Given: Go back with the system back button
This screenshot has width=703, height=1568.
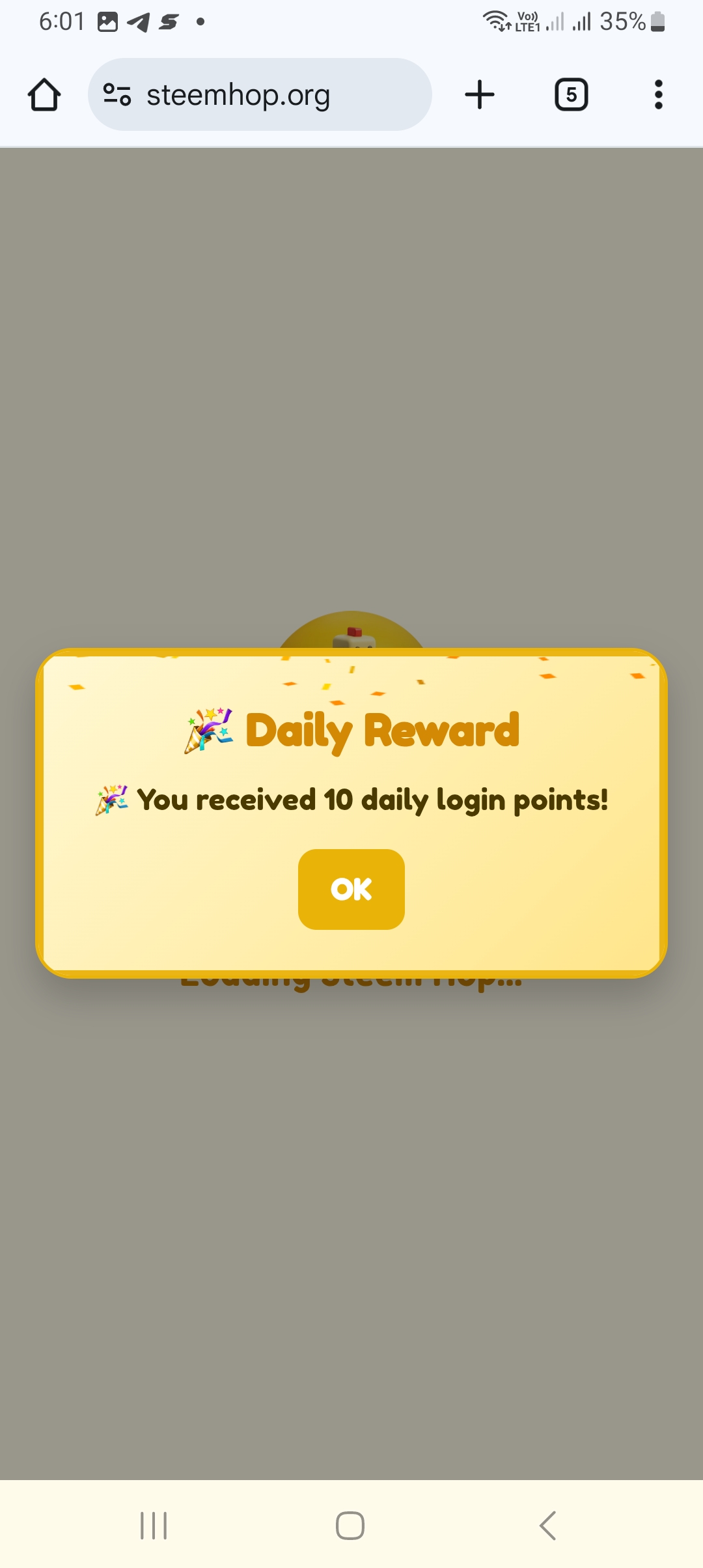Looking at the screenshot, I should (547, 1525).
